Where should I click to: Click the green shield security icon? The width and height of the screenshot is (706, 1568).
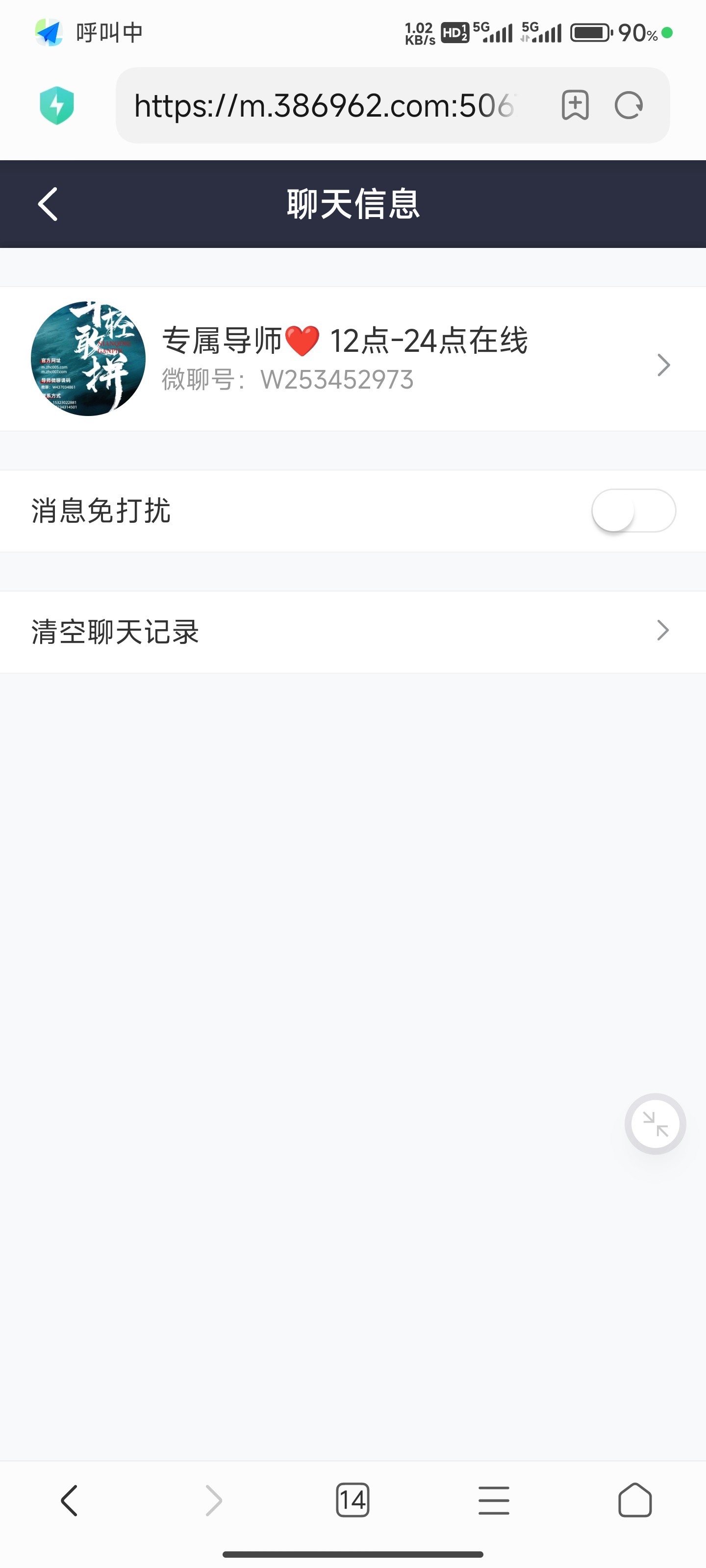tap(57, 105)
